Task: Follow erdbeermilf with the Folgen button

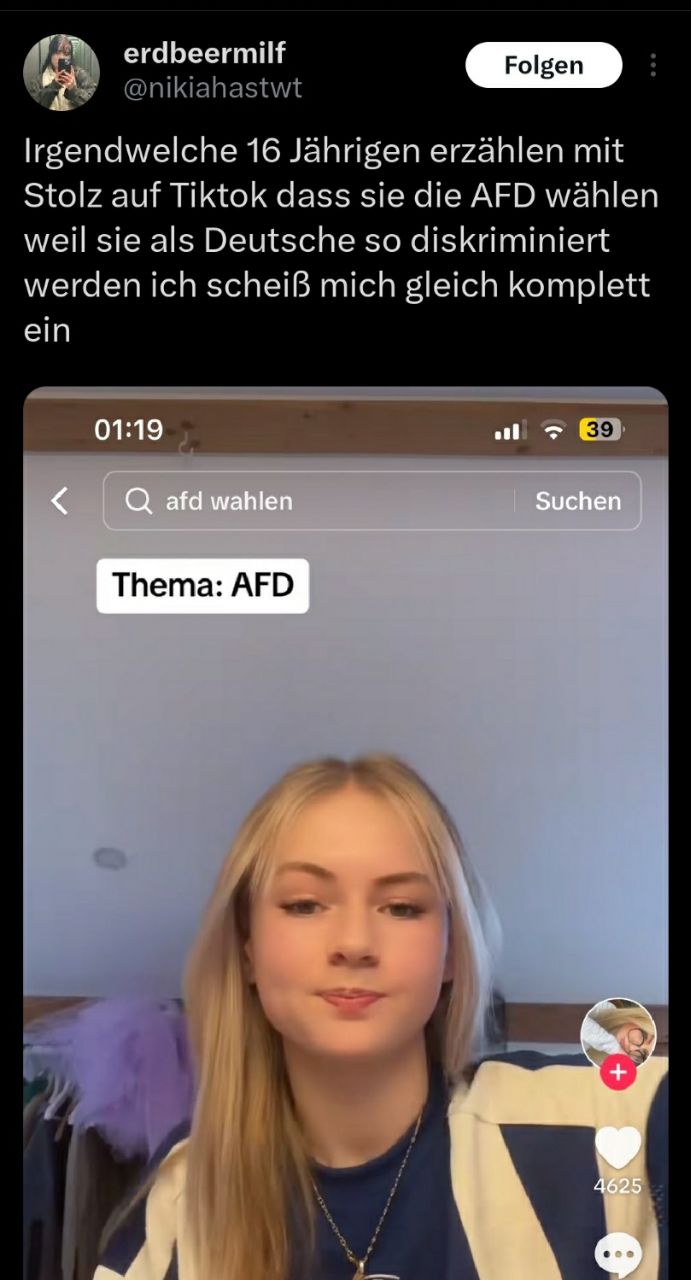Action: pyautogui.click(x=543, y=66)
